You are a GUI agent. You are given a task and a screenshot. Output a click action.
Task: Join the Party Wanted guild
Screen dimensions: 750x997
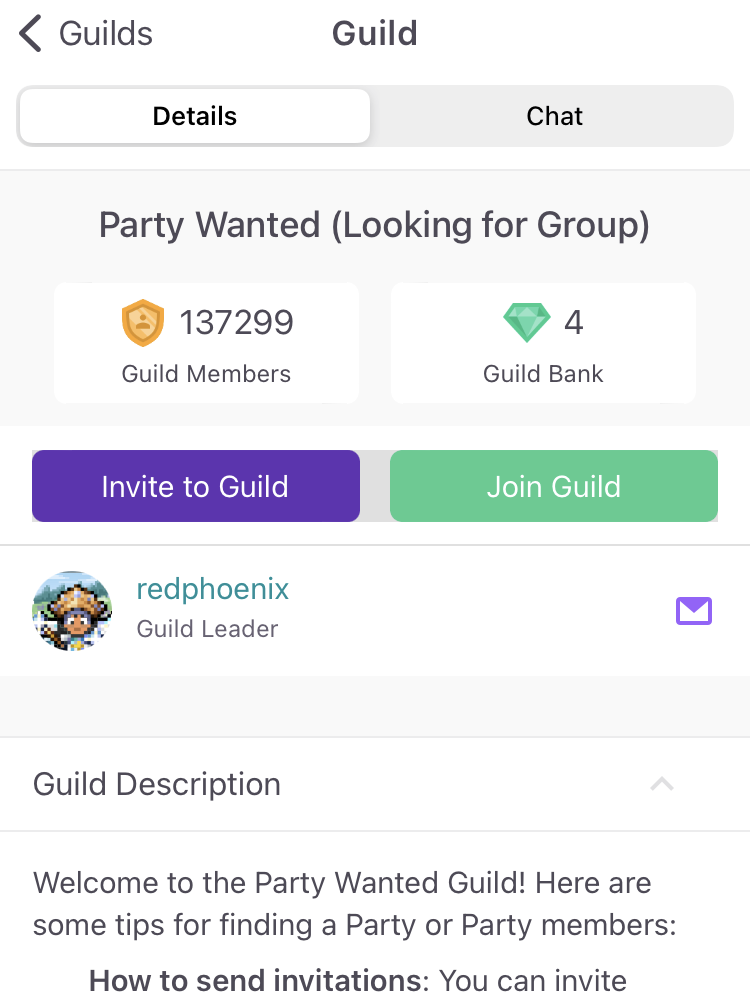click(x=554, y=487)
